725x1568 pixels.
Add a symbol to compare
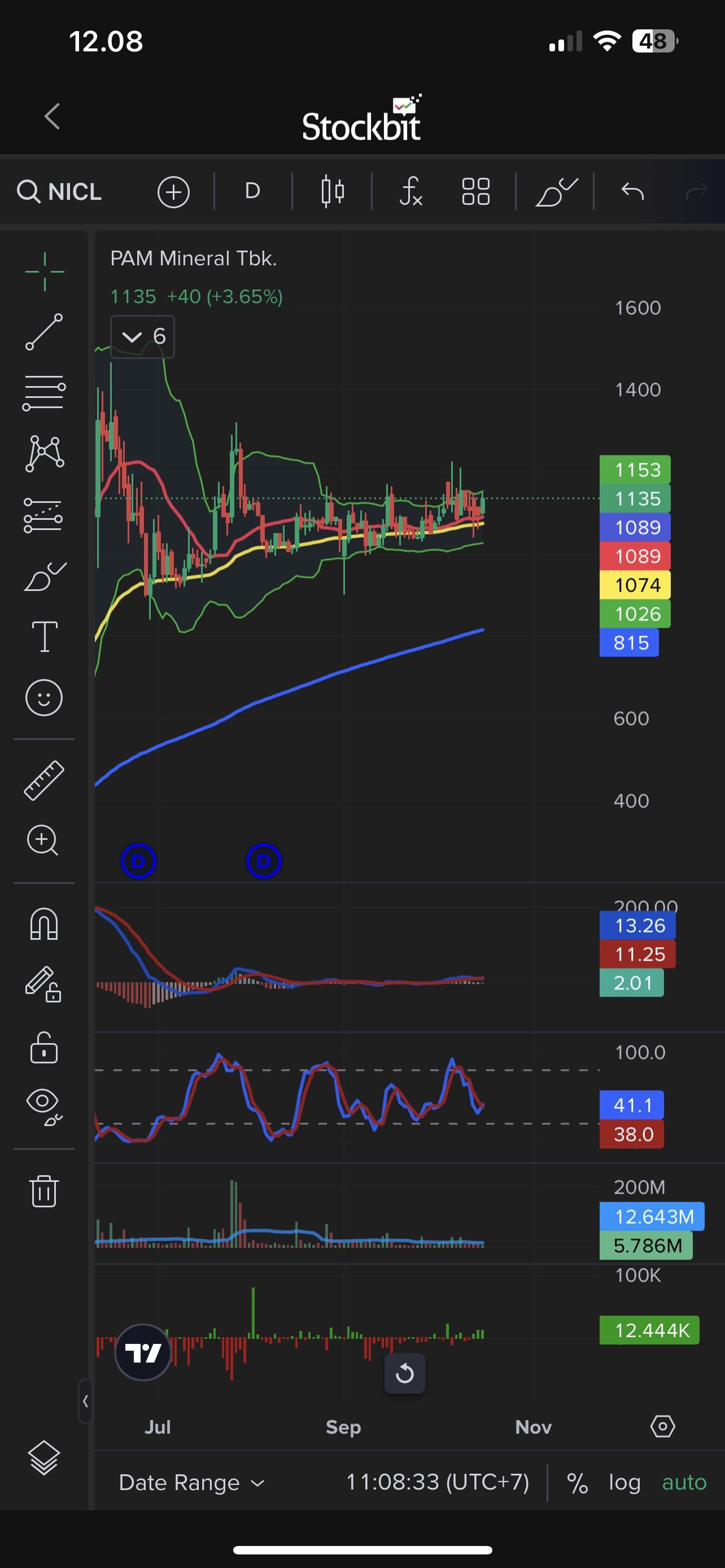coord(173,192)
